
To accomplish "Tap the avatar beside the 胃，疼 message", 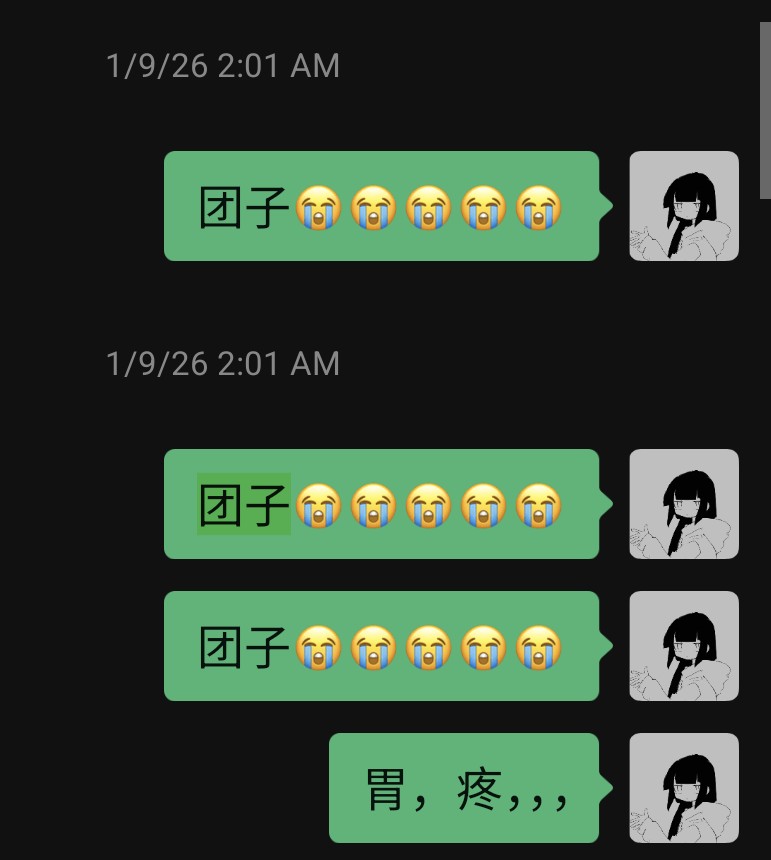I will pyautogui.click(x=684, y=788).
